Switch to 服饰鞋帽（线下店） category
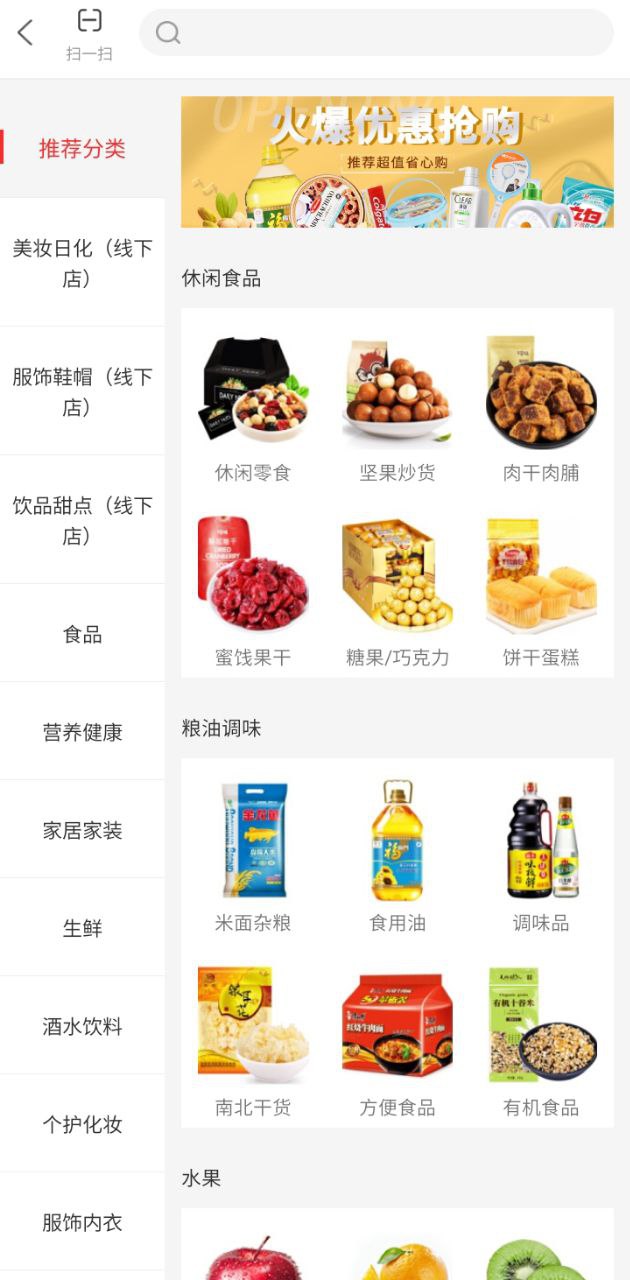This screenshot has height=1280, width=630. coord(82,391)
